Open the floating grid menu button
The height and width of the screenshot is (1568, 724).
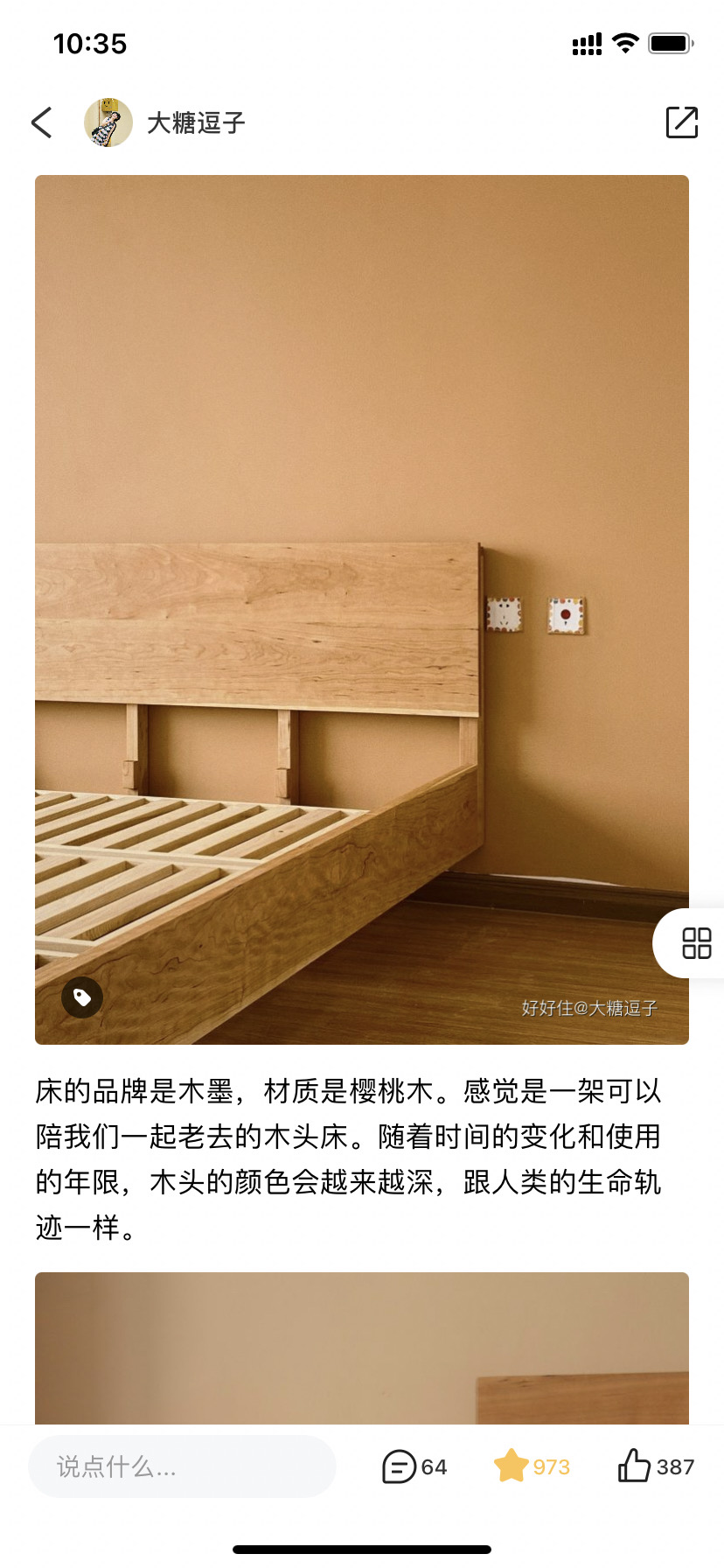click(x=696, y=943)
